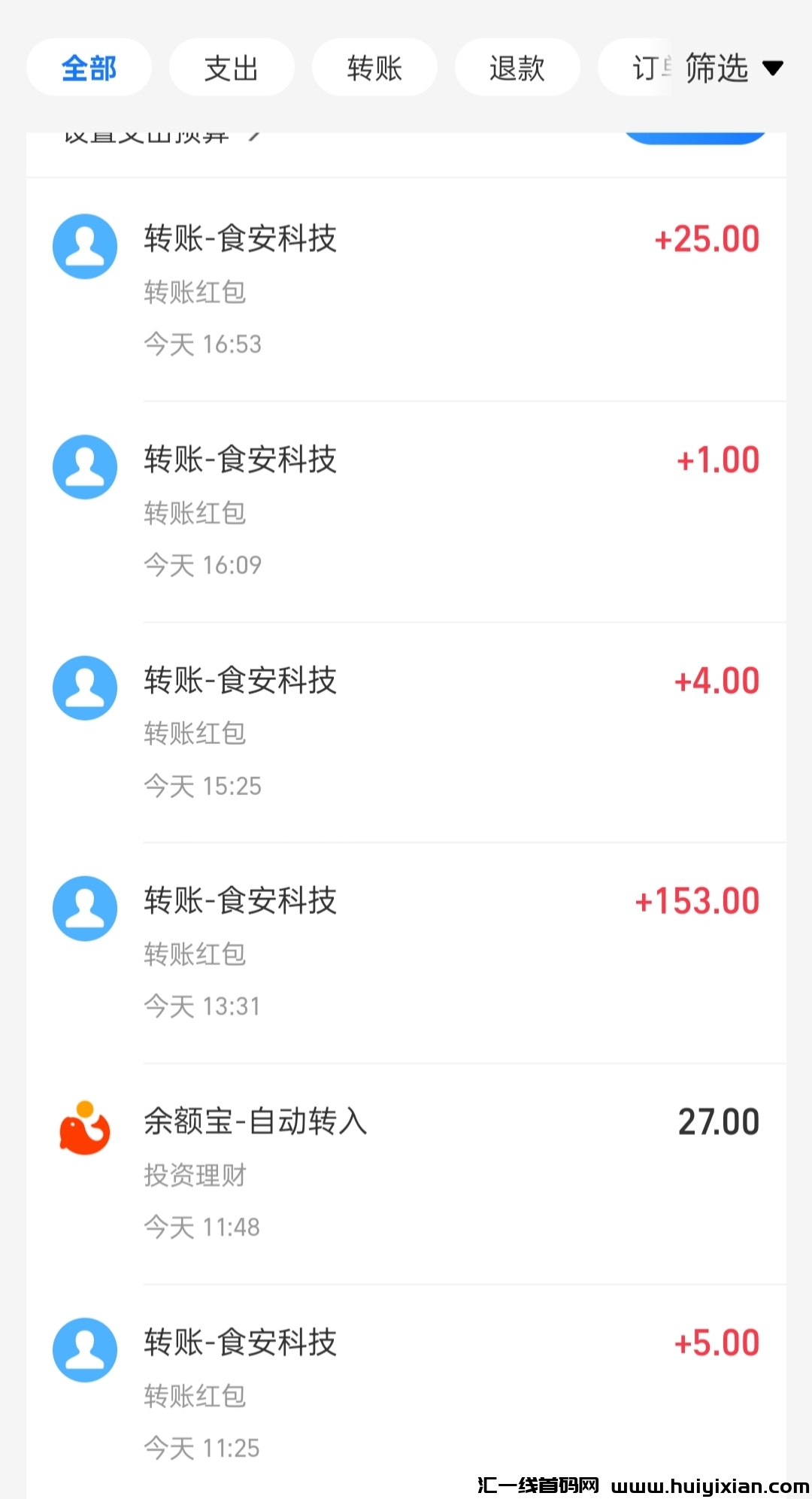
Task: Open the 余额宝-自动转入 27.00 record
Action: (x=406, y=1173)
